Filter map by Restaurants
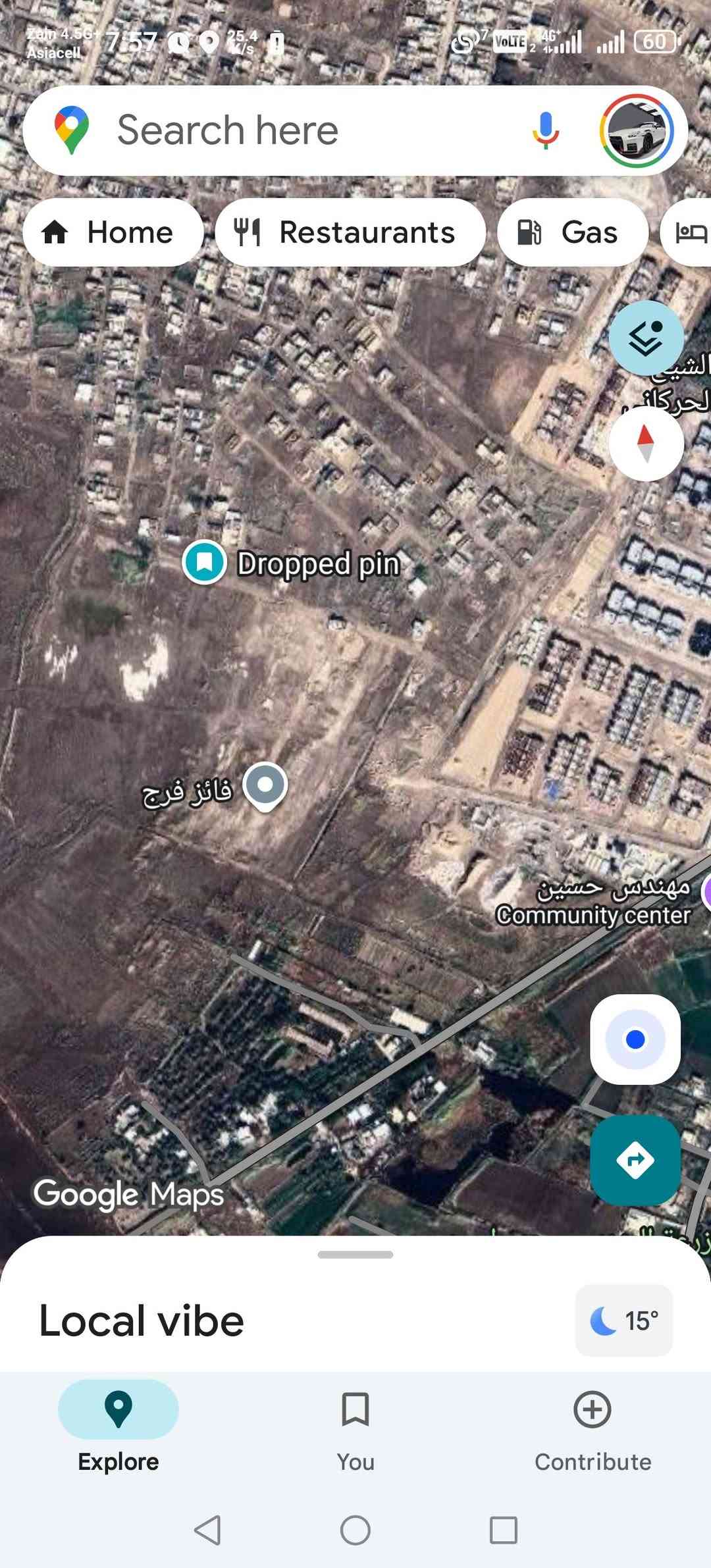 350,232
